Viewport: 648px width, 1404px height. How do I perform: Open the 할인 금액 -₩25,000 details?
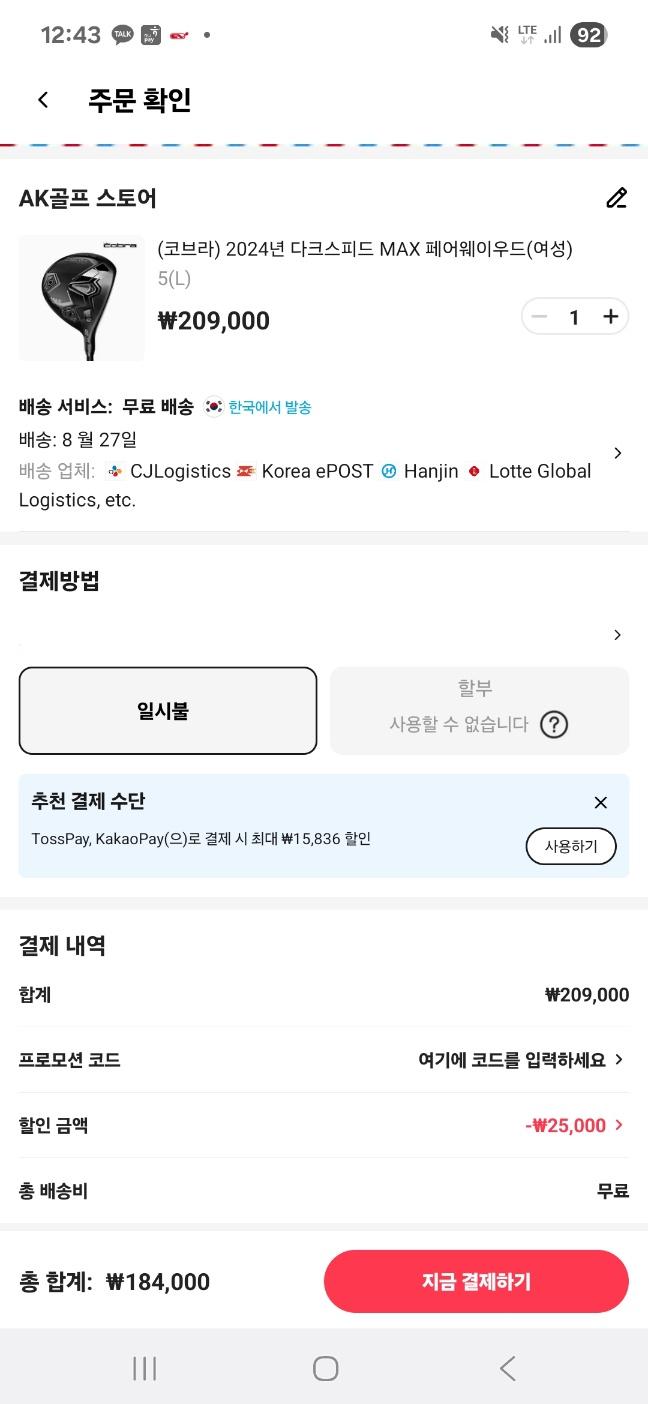click(x=575, y=1125)
